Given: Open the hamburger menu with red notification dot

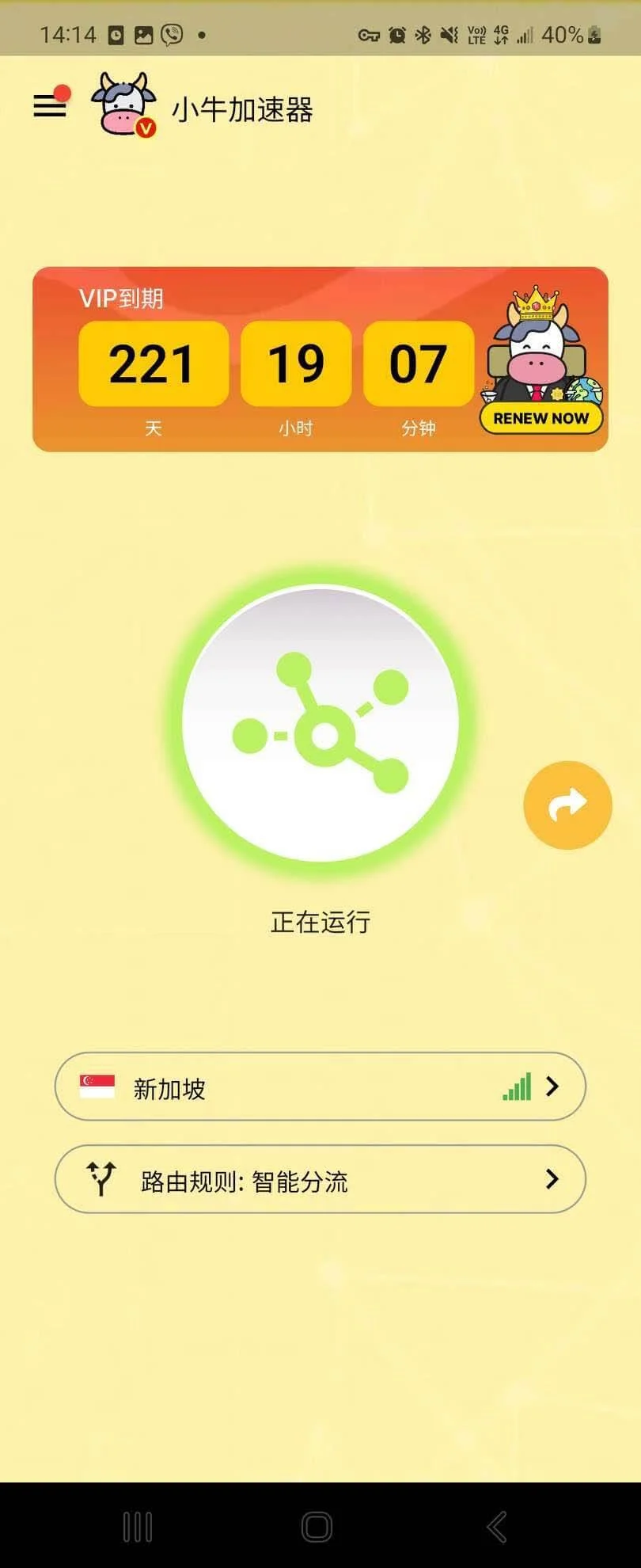Looking at the screenshot, I should (49, 105).
